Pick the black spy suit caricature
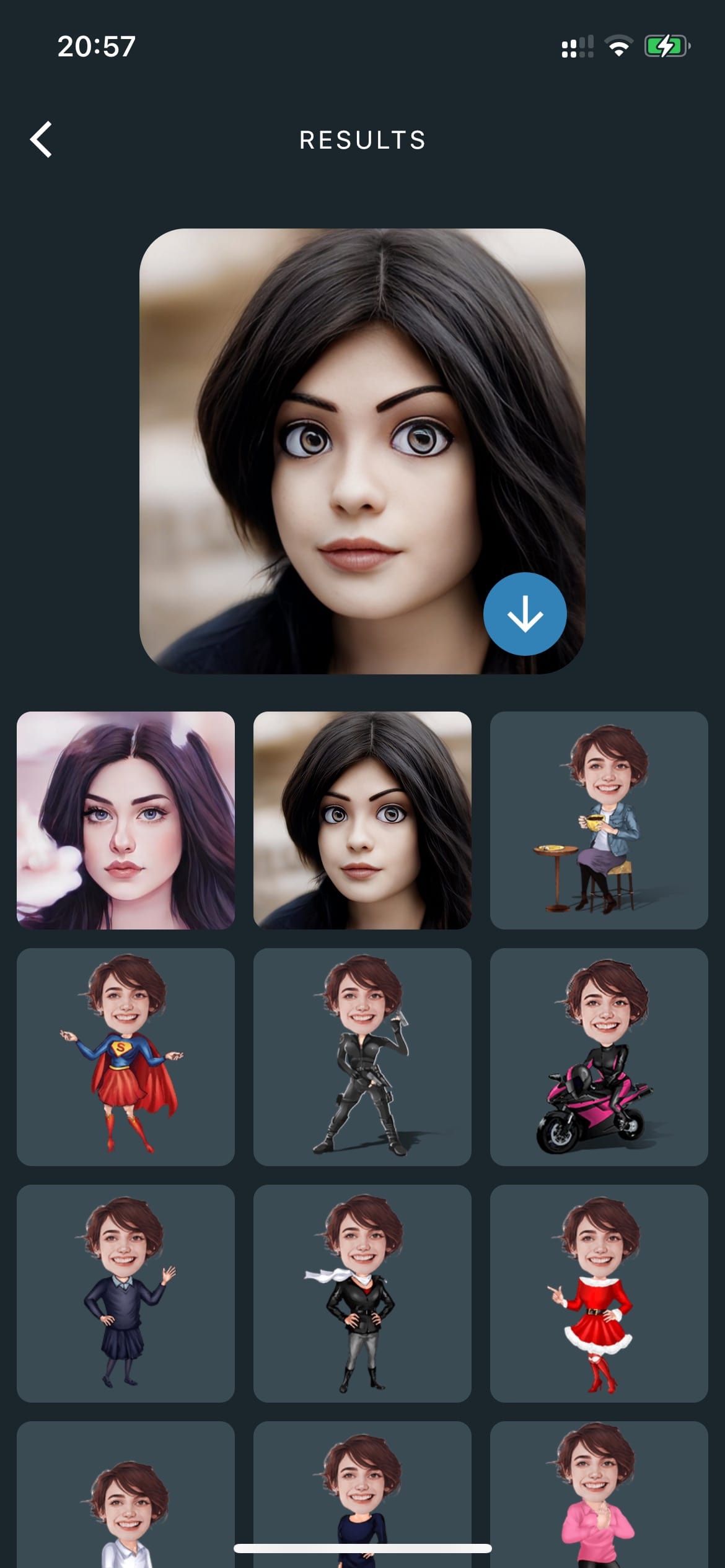 pyautogui.click(x=362, y=1056)
